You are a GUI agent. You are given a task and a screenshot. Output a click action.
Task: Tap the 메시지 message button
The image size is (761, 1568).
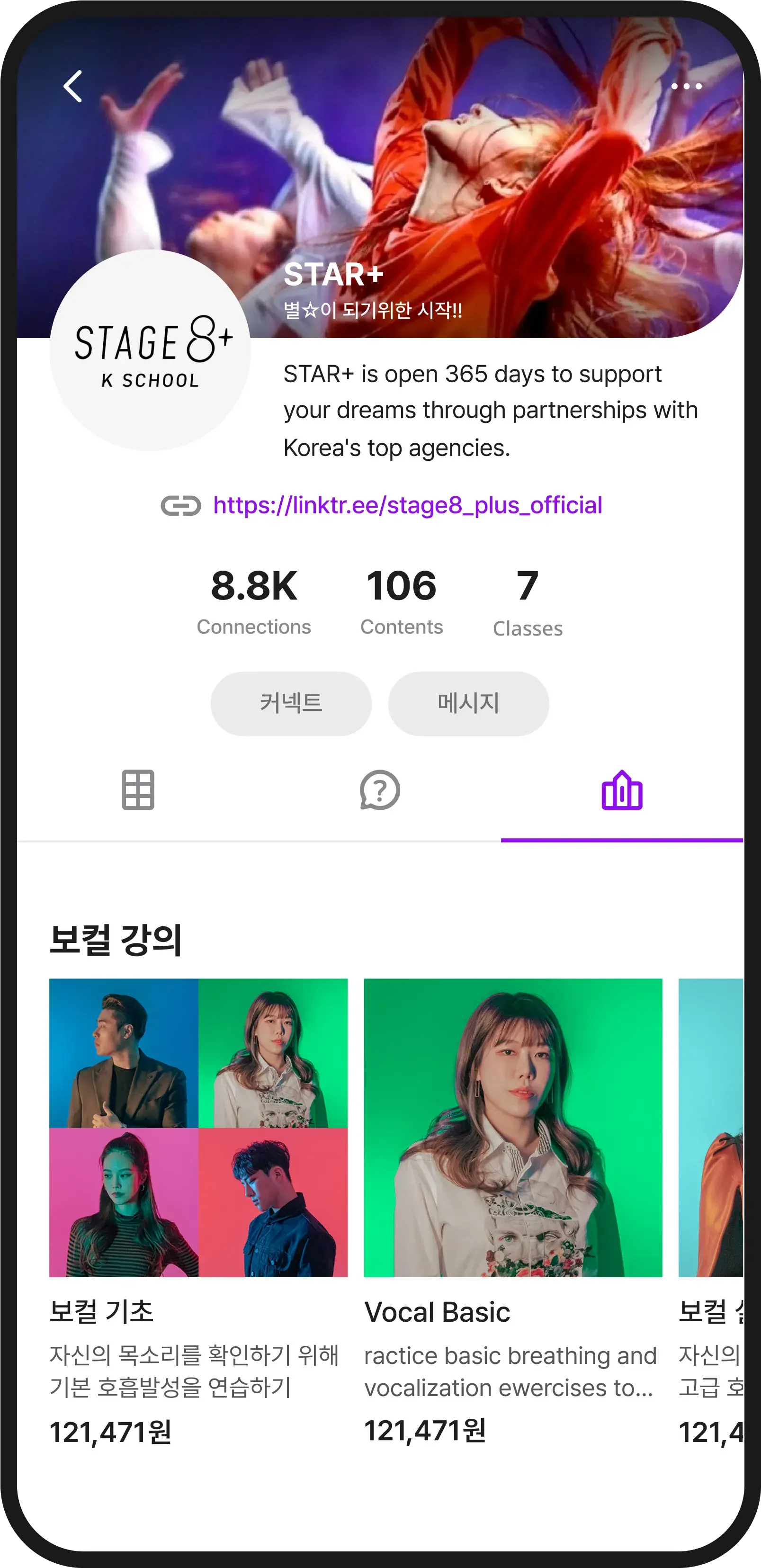pyautogui.click(x=468, y=704)
